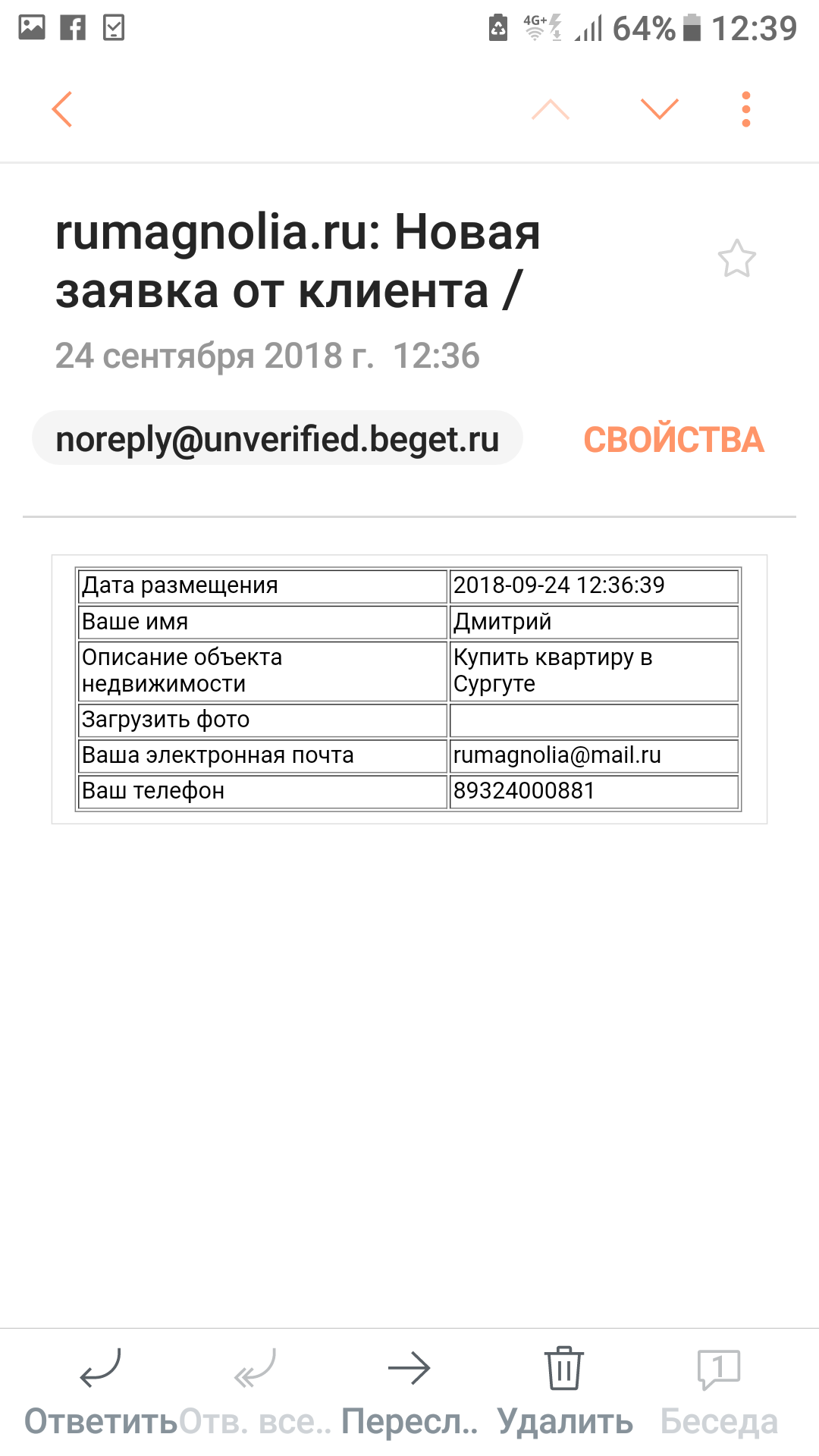Open СВОЙСТВА message properties
This screenshot has width=819, height=1456.
673,440
